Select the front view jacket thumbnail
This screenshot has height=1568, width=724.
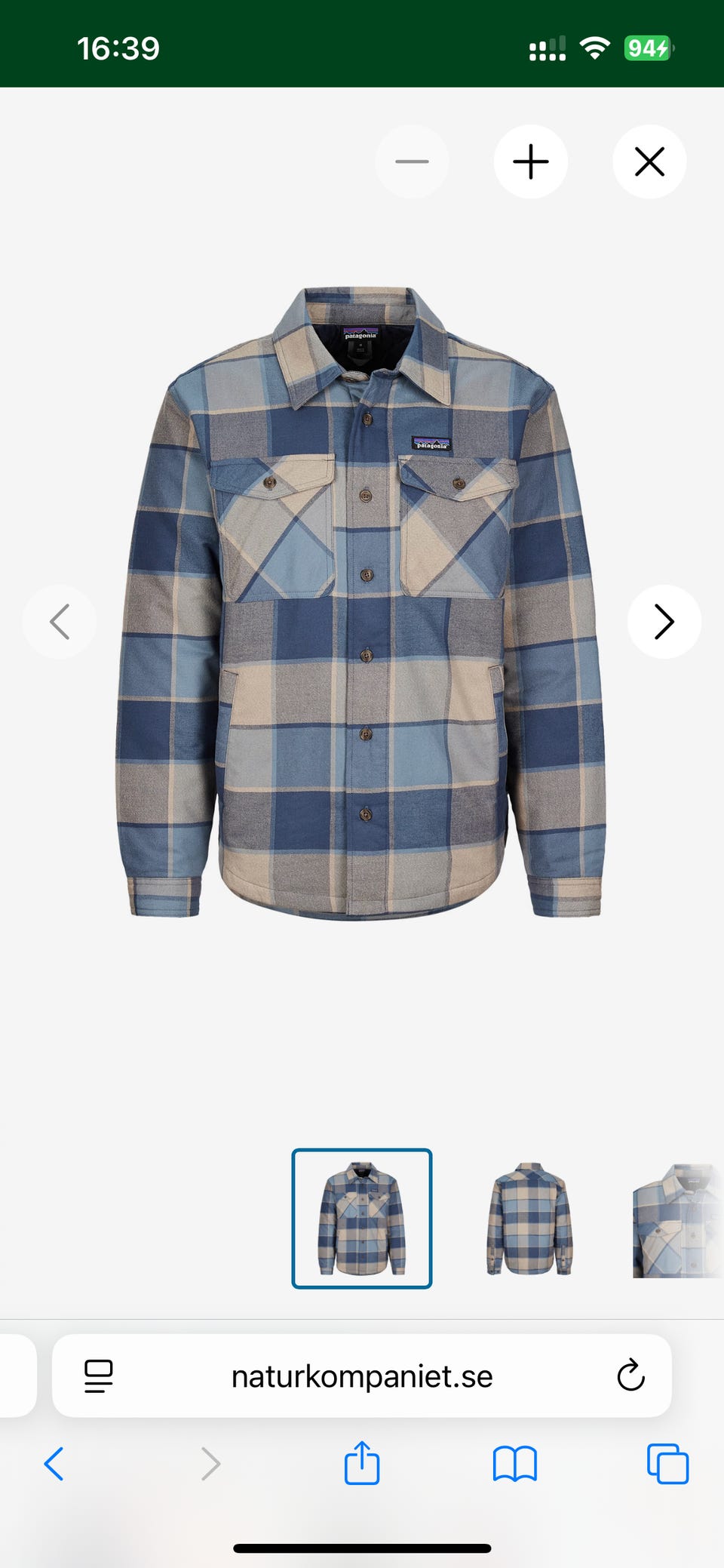[362, 1219]
